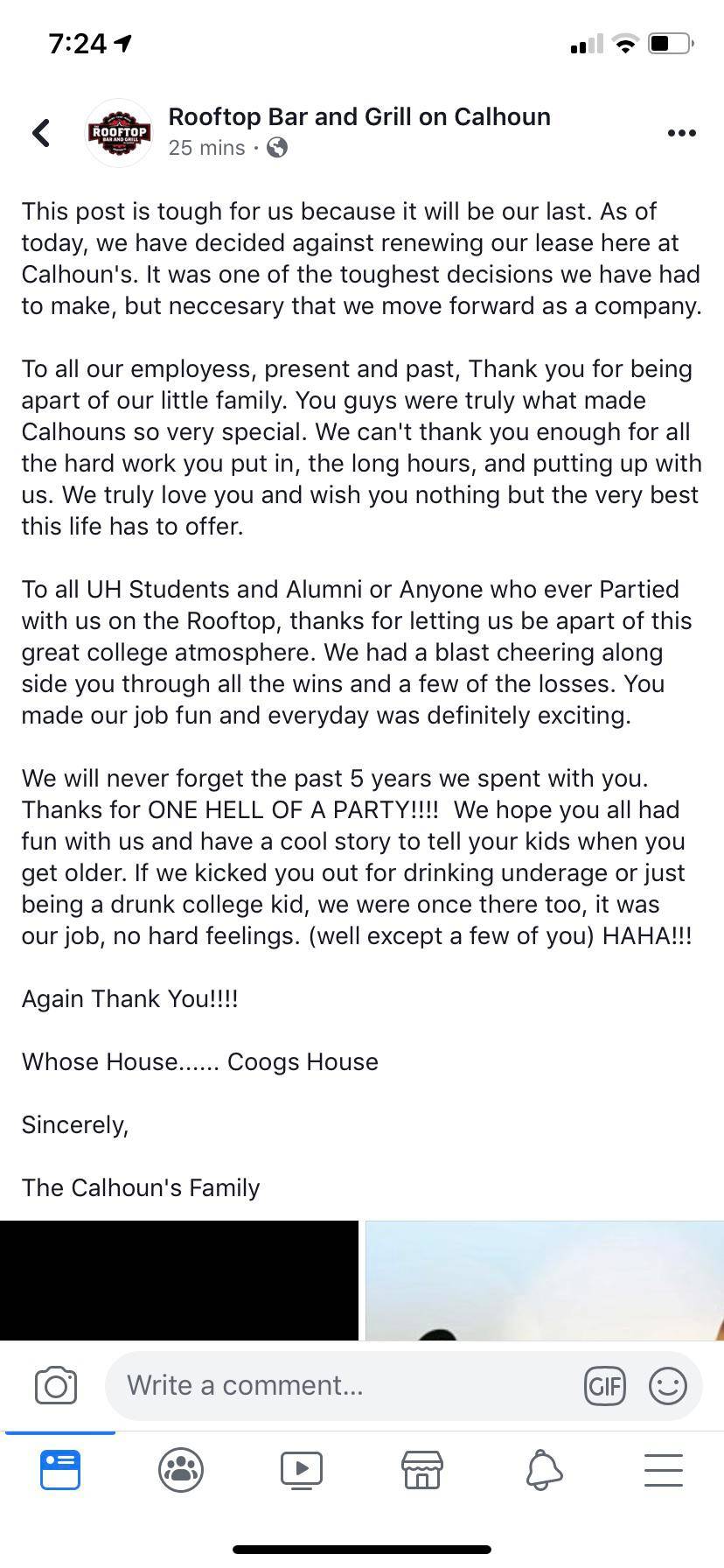Viewport: 724px width, 1568px height.
Task: Insert a GIF into the comment
Action: 605,1385
